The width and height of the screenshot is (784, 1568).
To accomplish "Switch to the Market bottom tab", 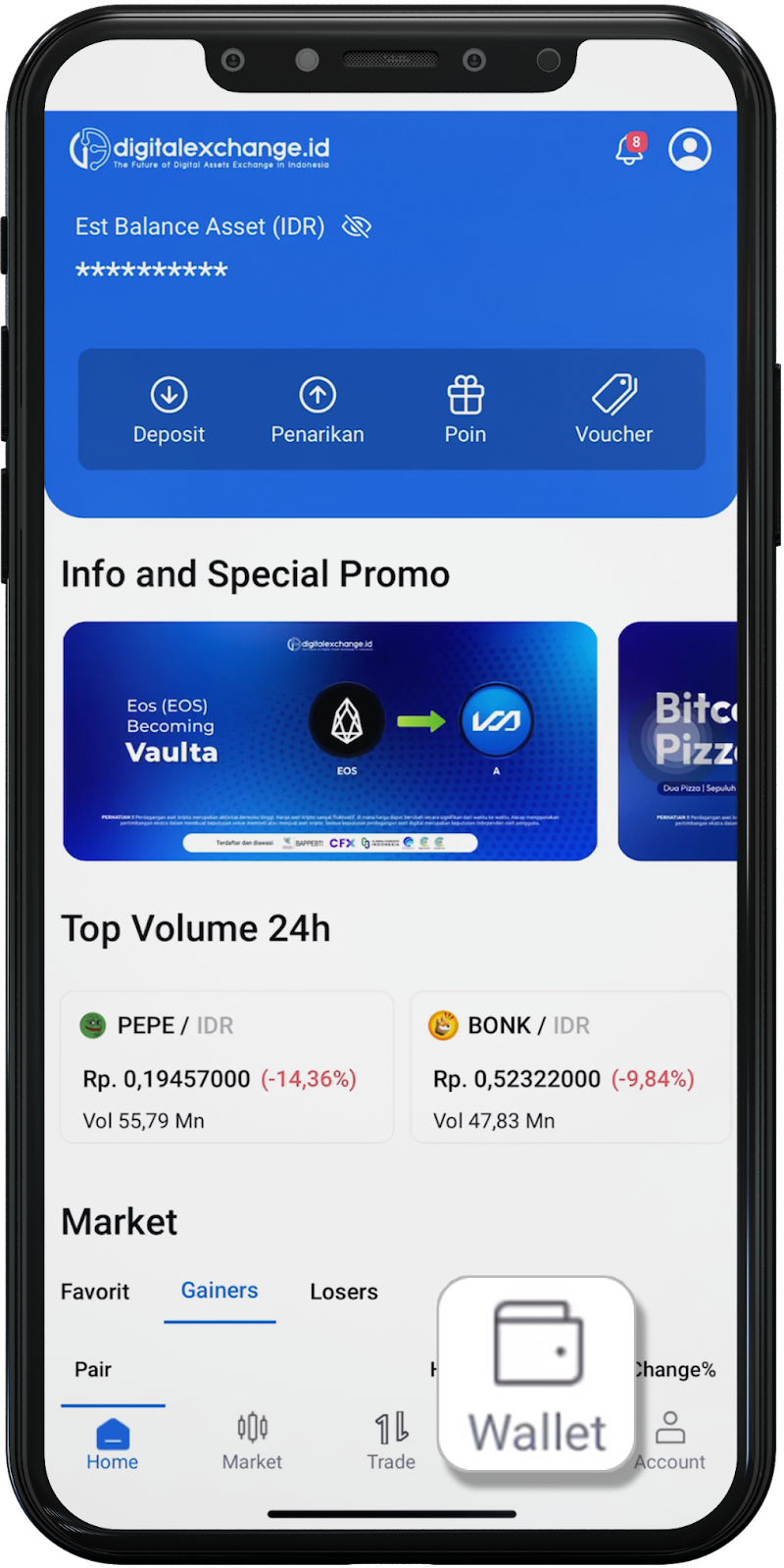I will (x=252, y=1443).
